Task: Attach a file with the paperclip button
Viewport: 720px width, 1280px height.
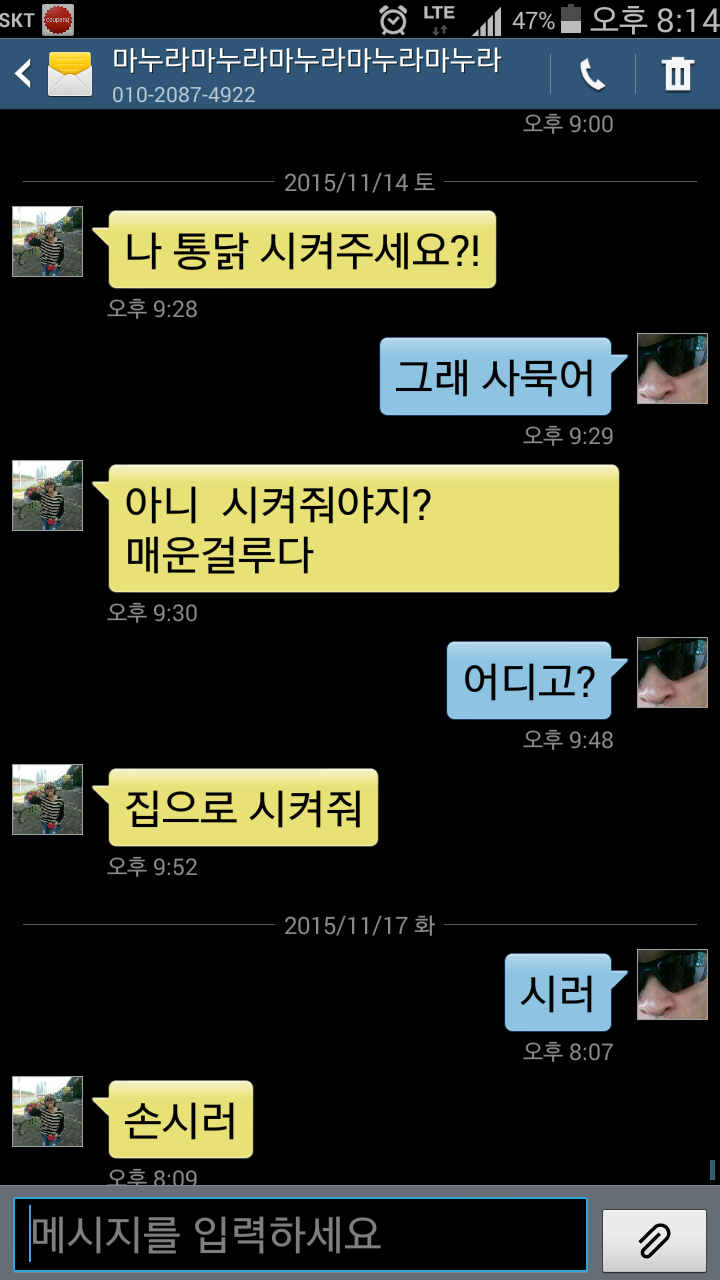Action: click(654, 1240)
